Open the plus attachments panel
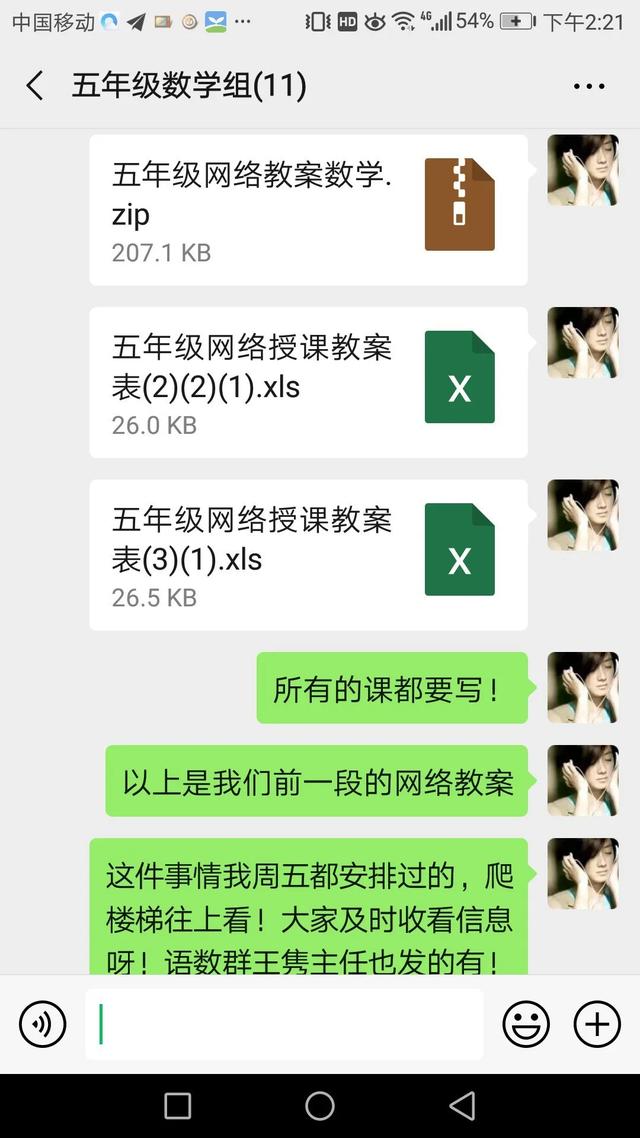 click(597, 1024)
